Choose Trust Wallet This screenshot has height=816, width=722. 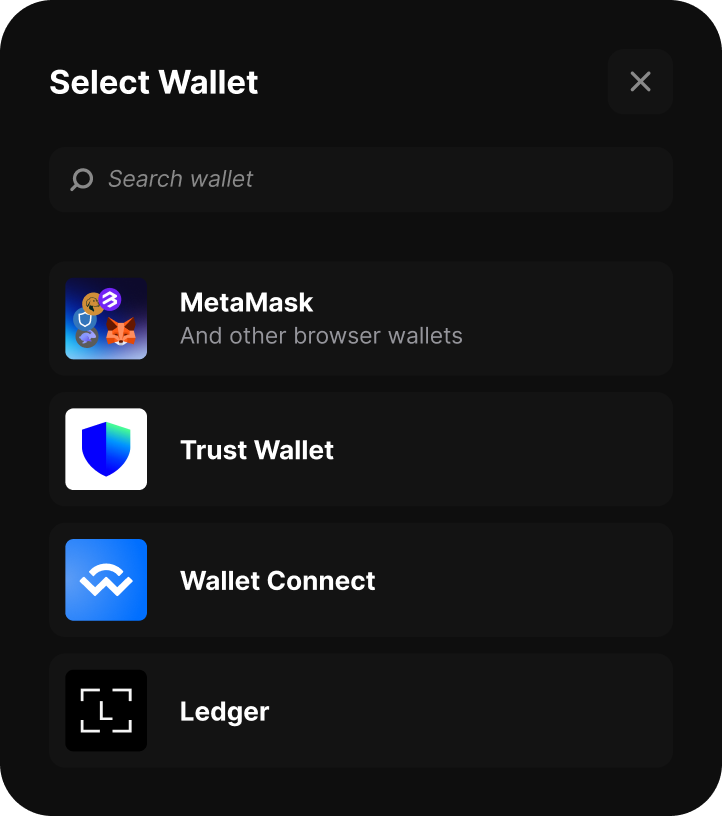(360, 449)
